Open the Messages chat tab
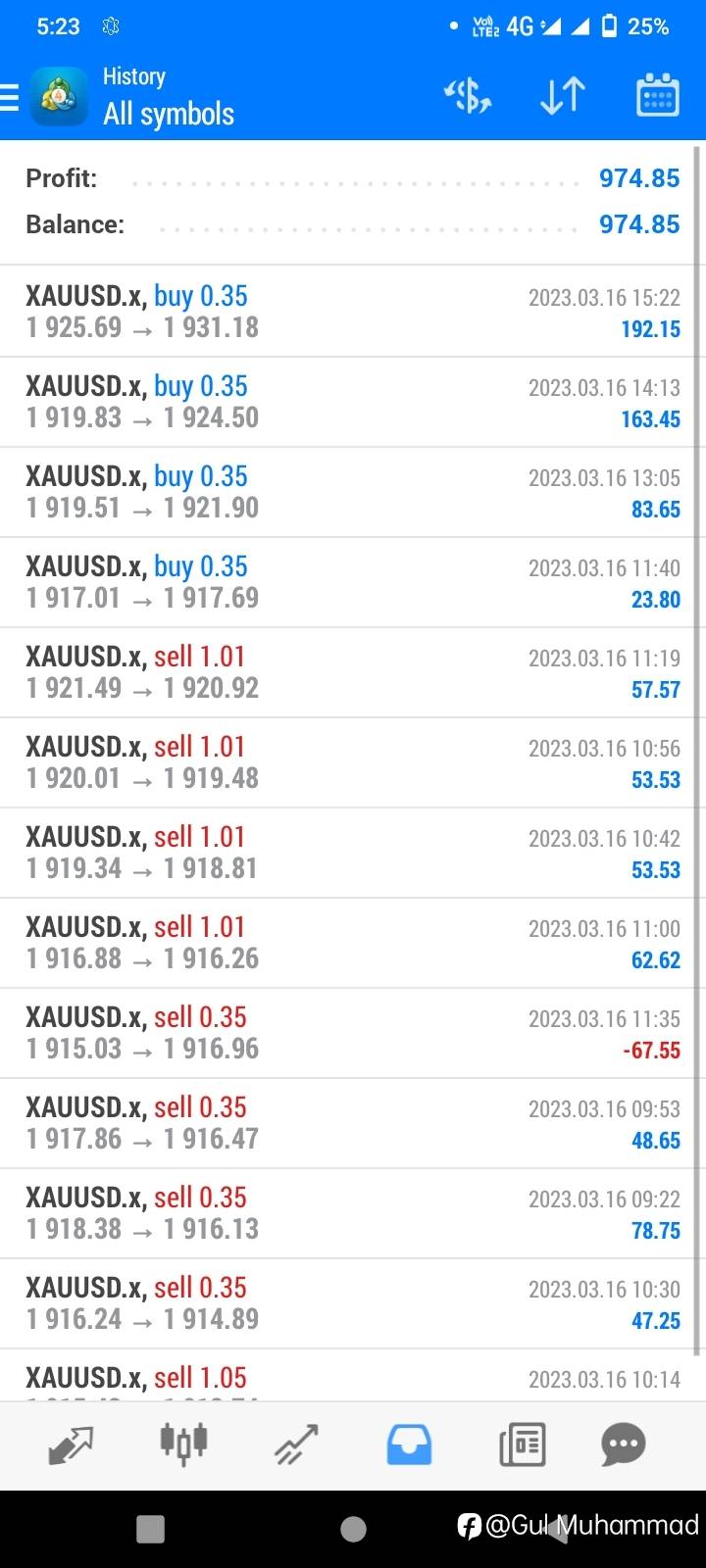706x1568 pixels. pos(624,1445)
